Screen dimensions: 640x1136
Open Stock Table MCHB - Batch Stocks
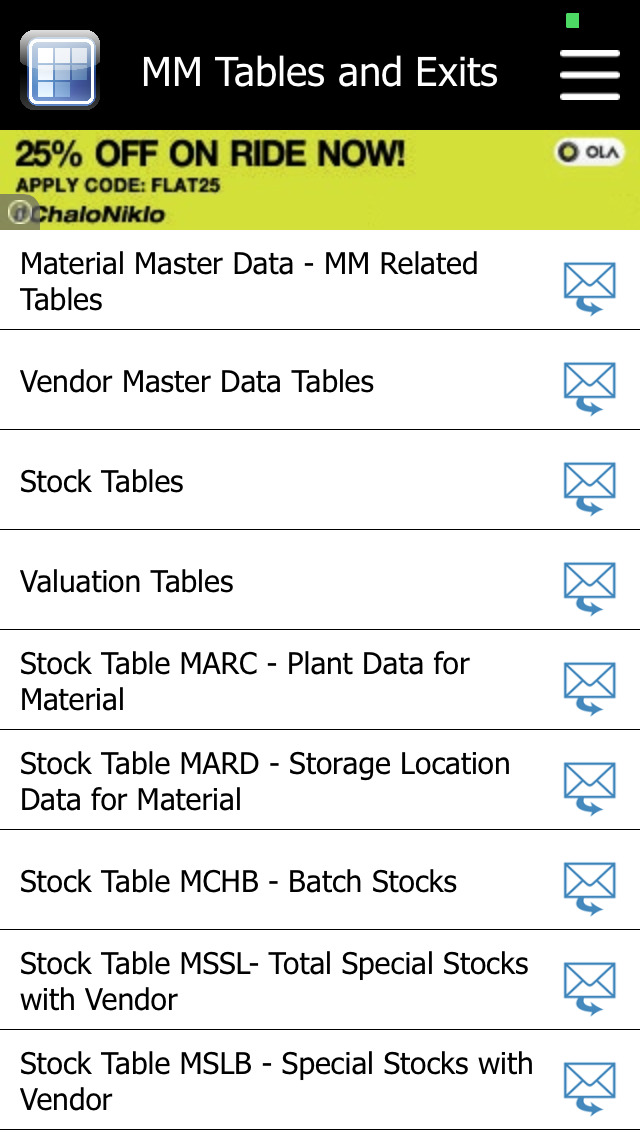pyautogui.click(x=320, y=880)
